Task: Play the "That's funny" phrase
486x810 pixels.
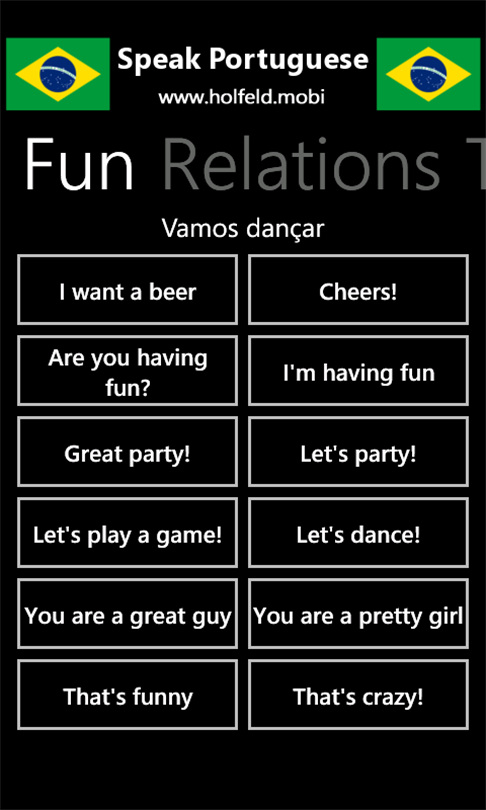Action: [128, 695]
